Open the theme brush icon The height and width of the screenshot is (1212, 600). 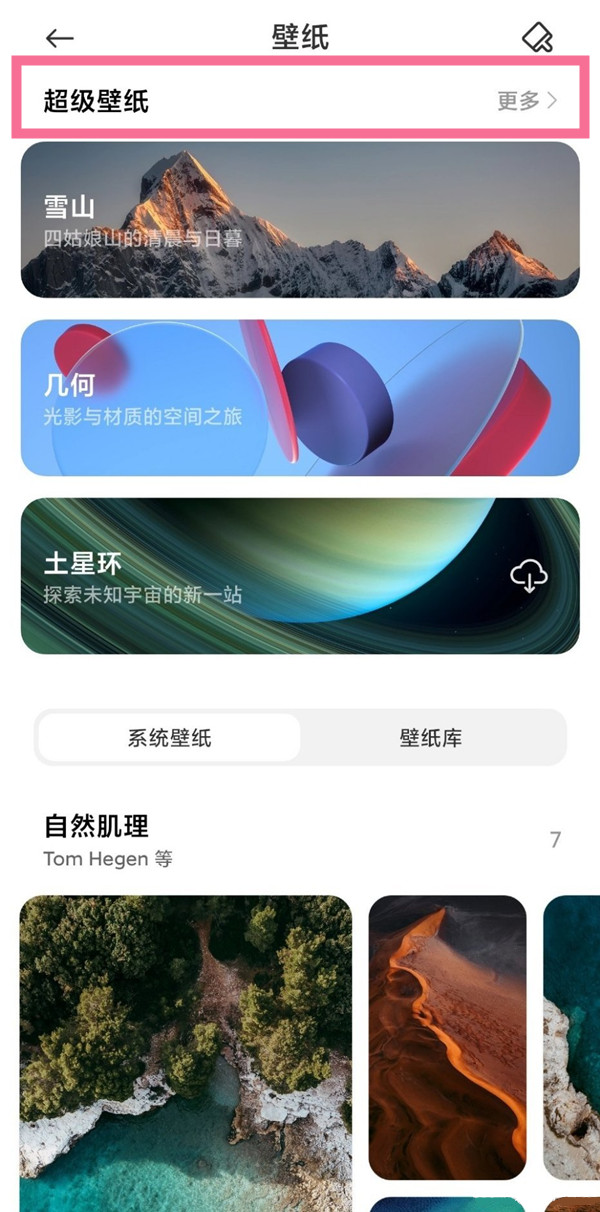point(538,38)
